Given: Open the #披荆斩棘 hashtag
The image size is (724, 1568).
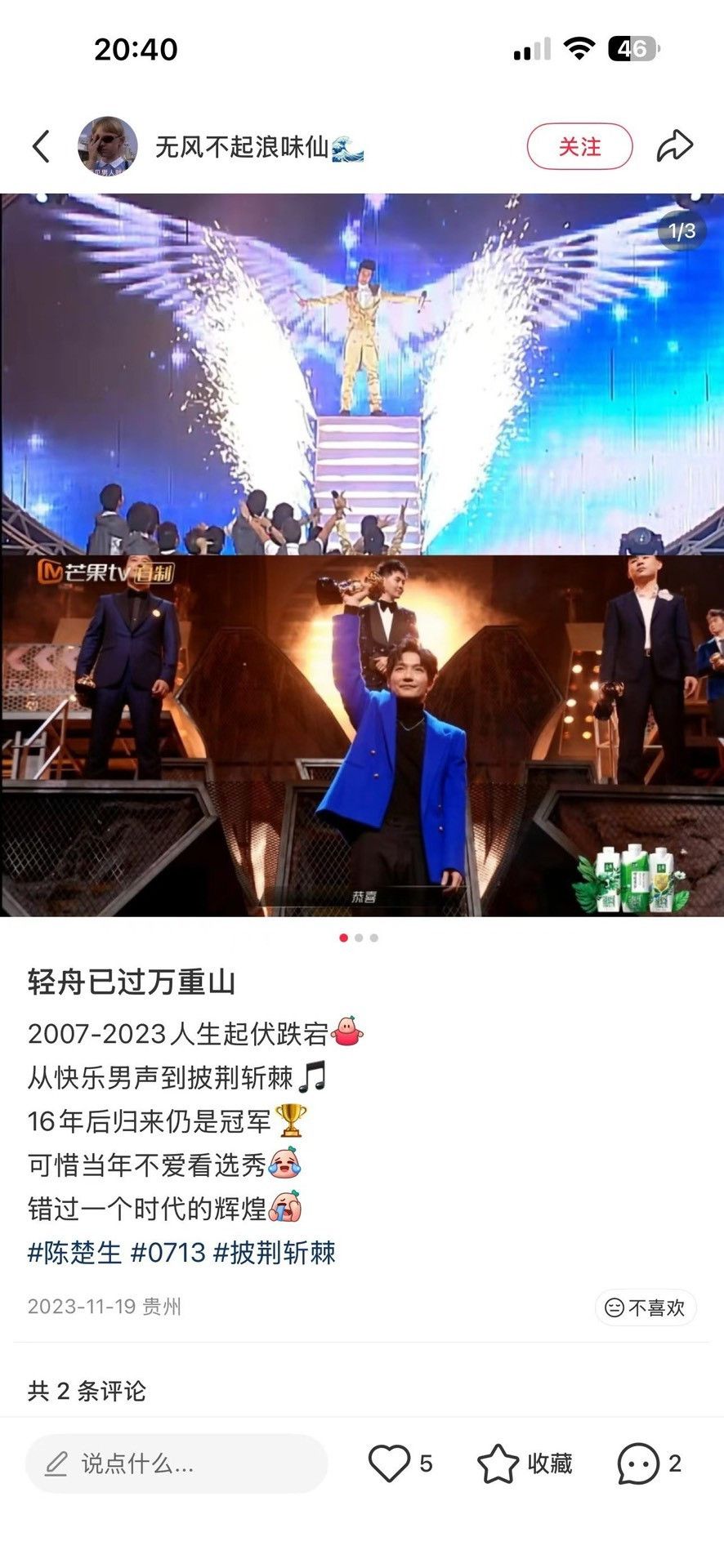Looking at the screenshot, I should pyautogui.click(x=275, y=1253).
